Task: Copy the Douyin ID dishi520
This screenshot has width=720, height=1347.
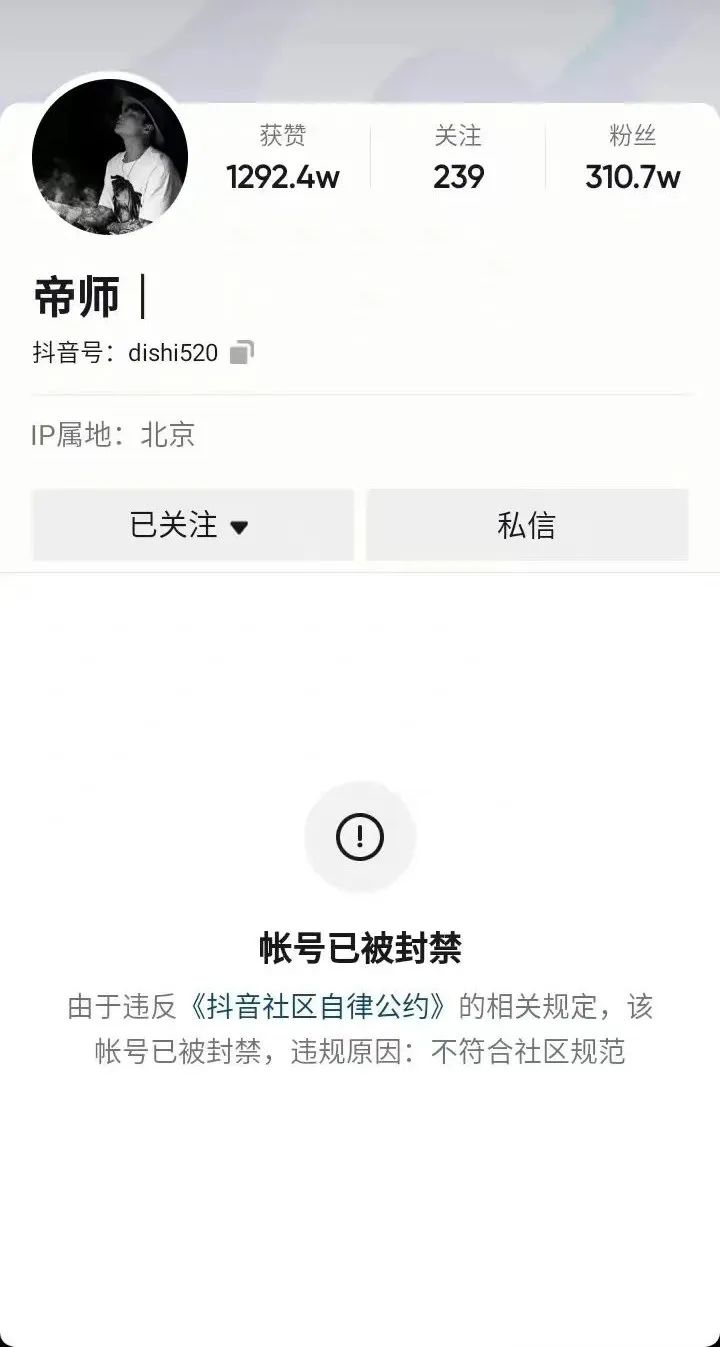Action: (242, 353)
